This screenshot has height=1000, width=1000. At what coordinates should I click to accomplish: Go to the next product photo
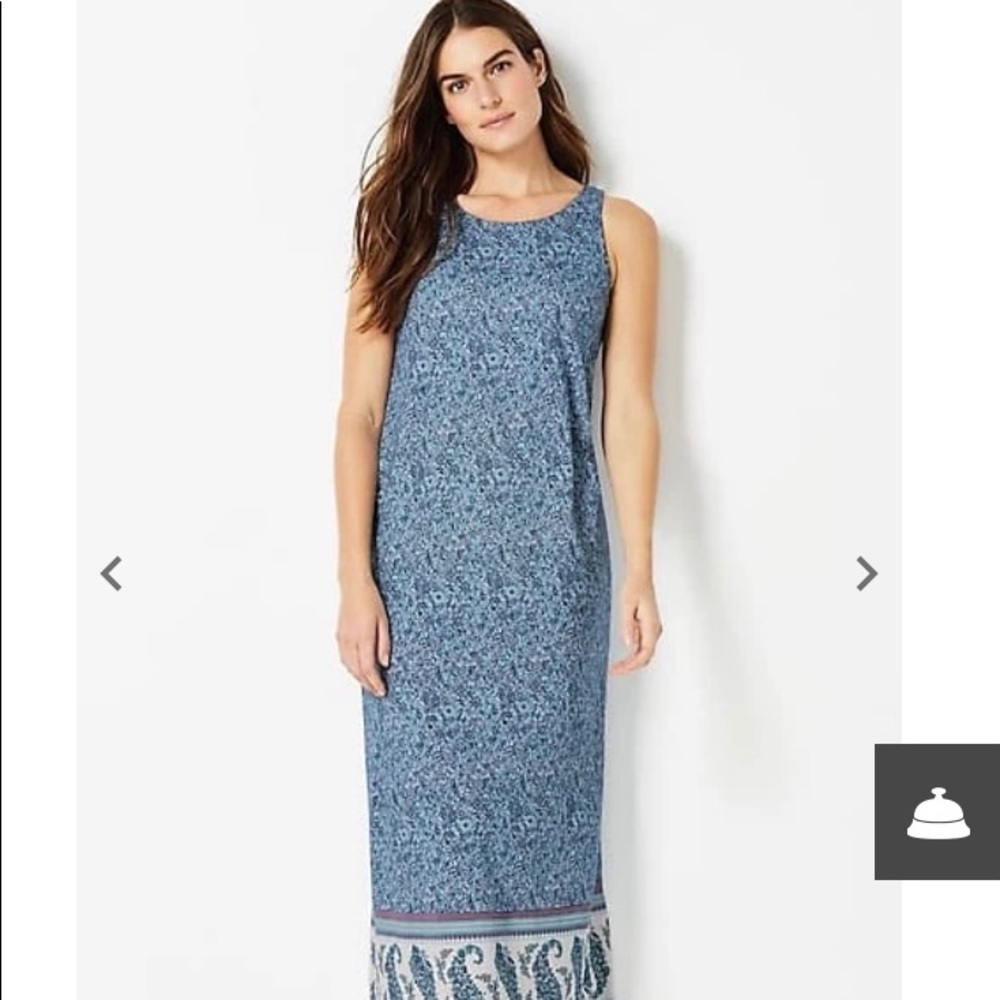(866, 573)
